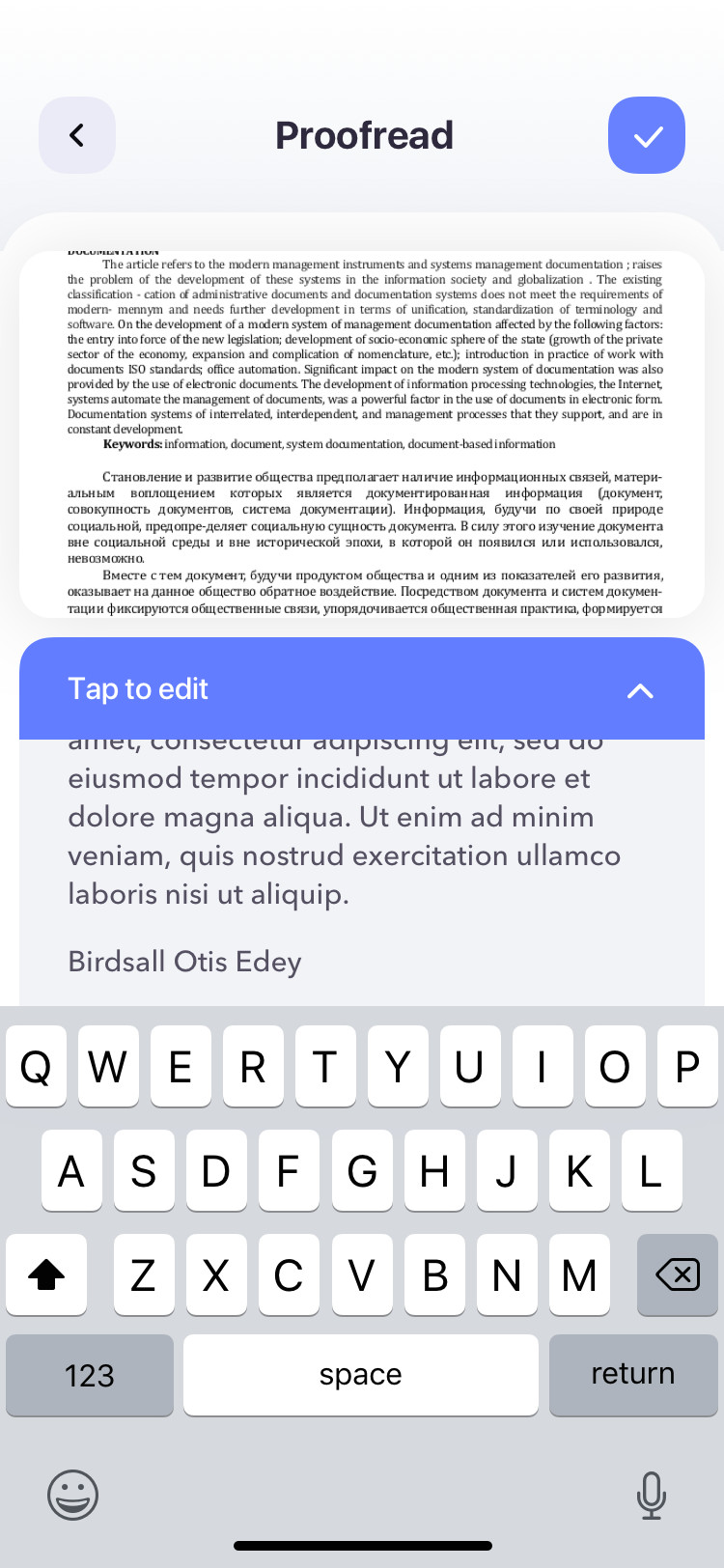Tap the space bar
Viewport: 724px width, 1568px height.
click(x=360, y=1375)
